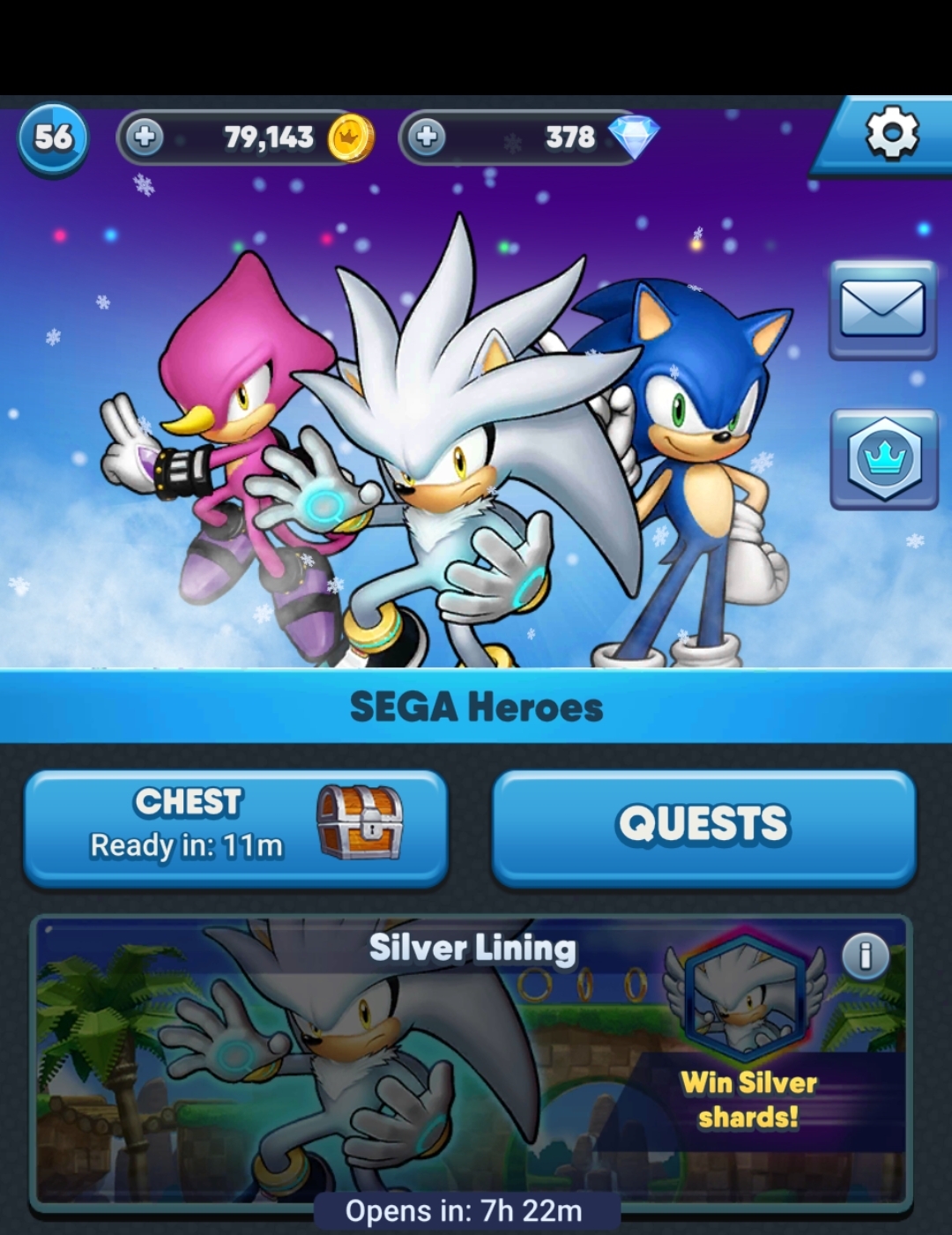The width and height of the screenshot is (952, 1235).
Task: Tap the level 56 player badge
Action: [x=53, y=138]
